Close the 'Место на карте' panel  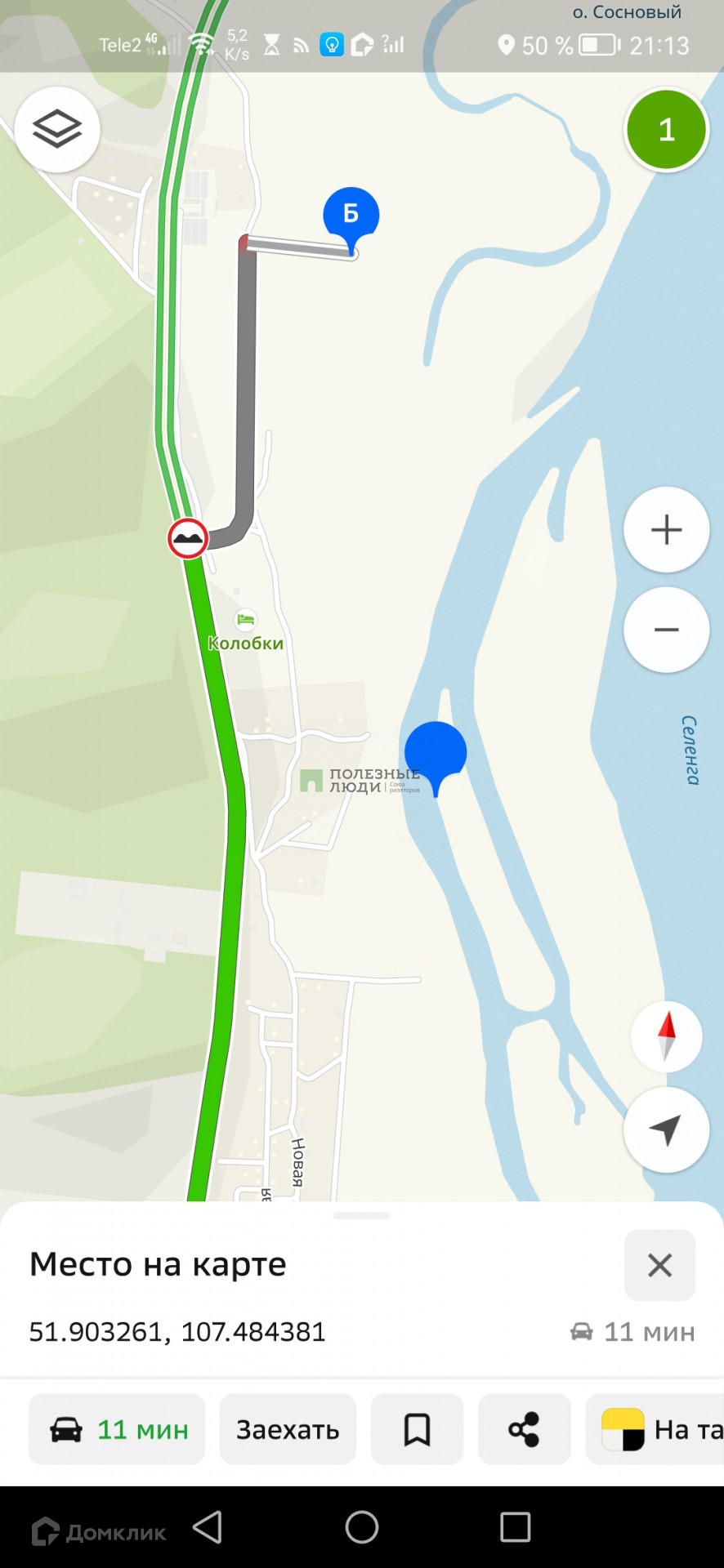pyautogui.click(x=659, y=1265)
